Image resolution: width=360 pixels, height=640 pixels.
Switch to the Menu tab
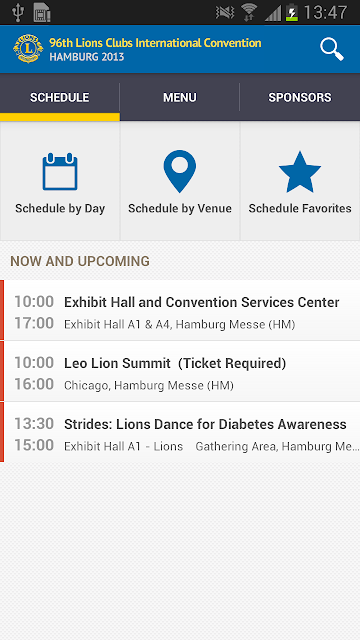(180, 97)
